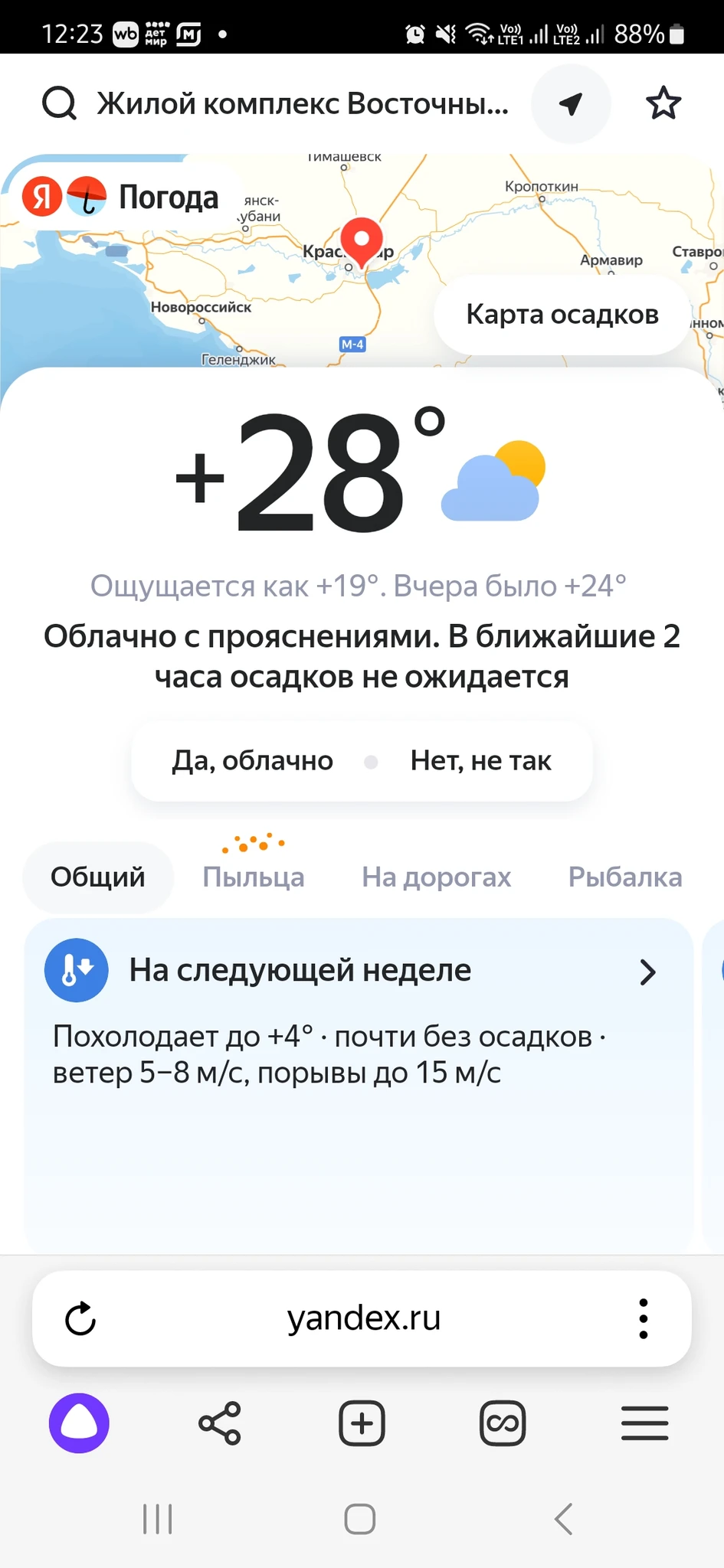The image size is (724, 1568).
Task: Share this weather page
Action: pyautogui.click(x=220, y=1423)
